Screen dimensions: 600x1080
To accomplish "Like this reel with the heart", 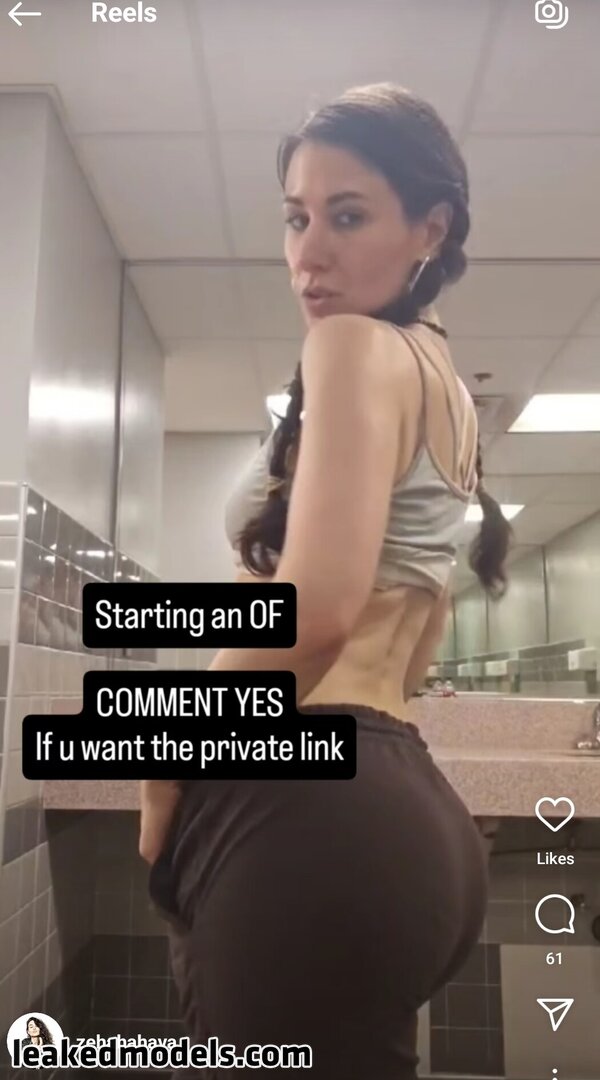I will point(554,815).
